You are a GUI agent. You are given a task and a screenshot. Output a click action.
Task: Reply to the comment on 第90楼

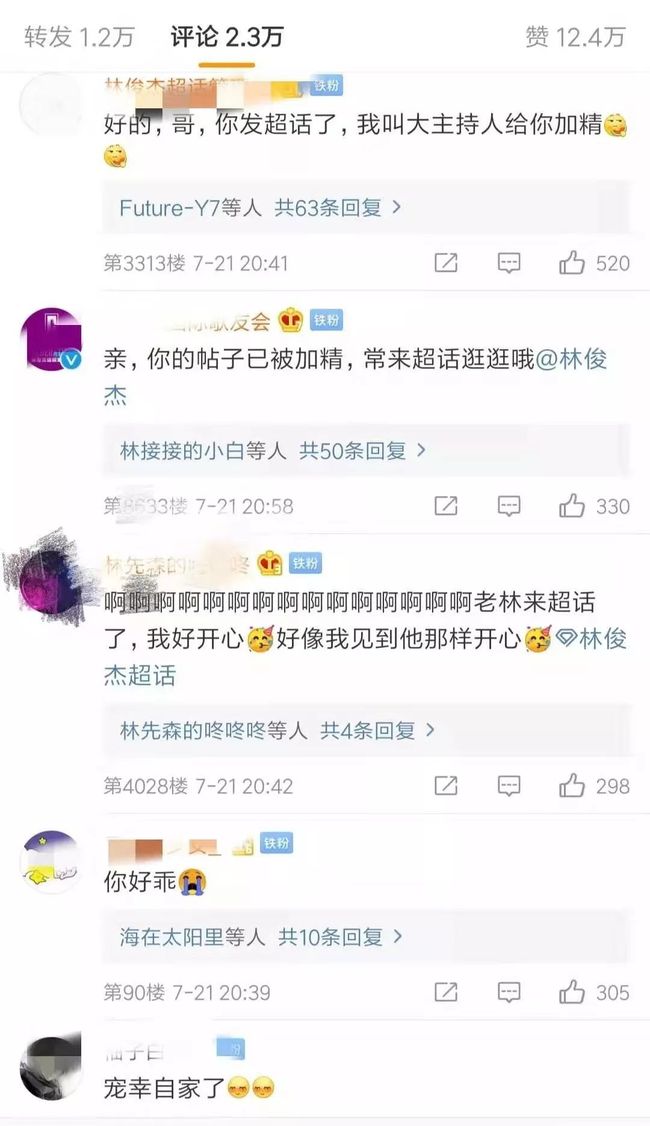point(509,992)
